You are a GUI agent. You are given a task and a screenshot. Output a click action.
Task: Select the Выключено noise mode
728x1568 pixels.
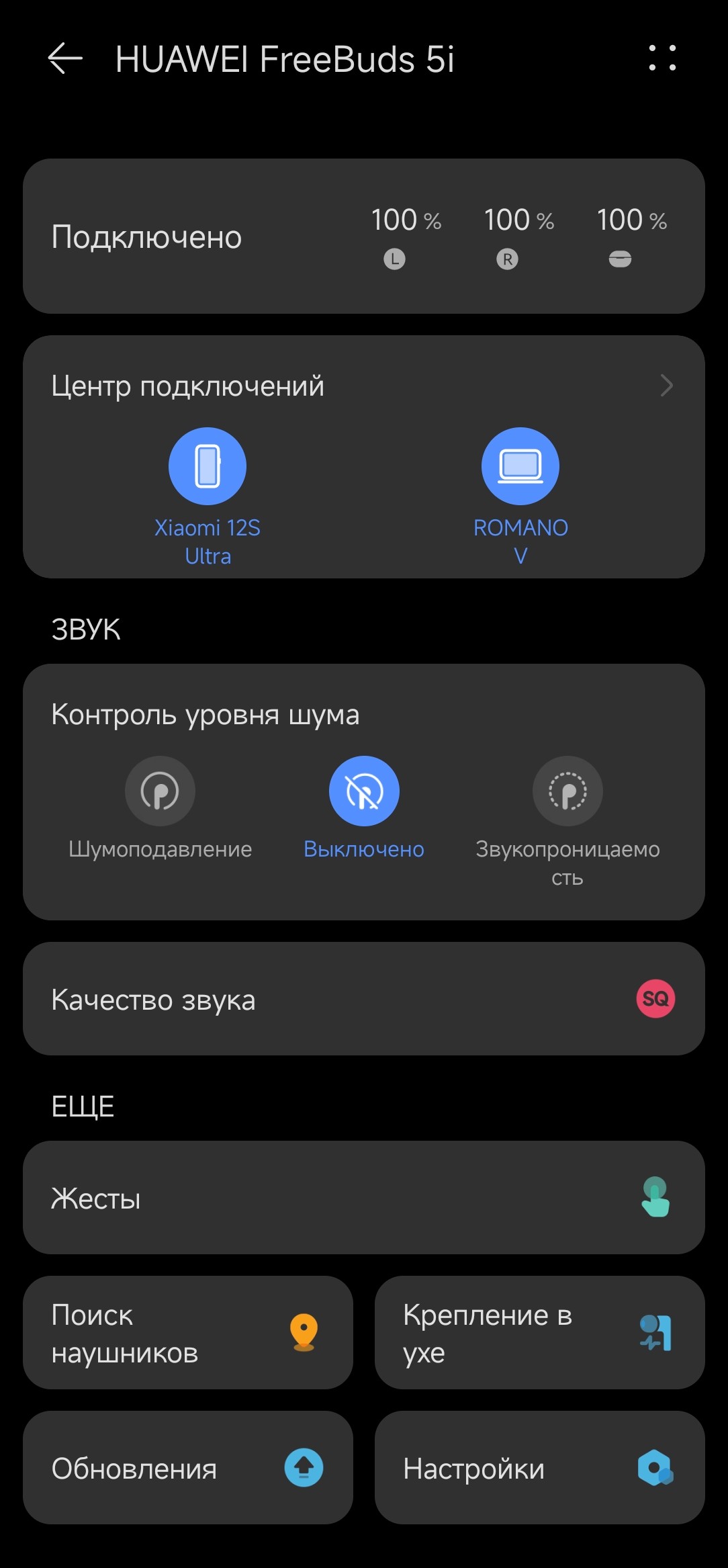point(364,791)
